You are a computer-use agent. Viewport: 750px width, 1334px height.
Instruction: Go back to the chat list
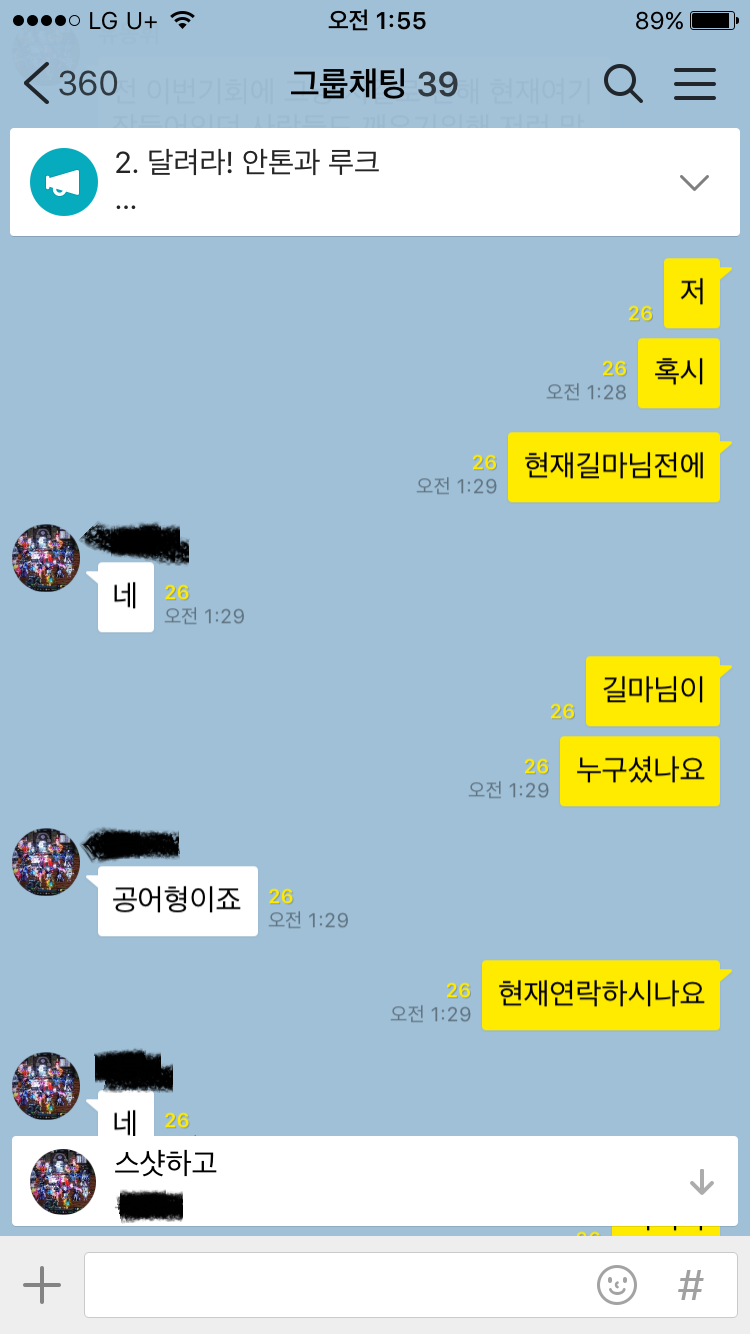coord(68,84)
